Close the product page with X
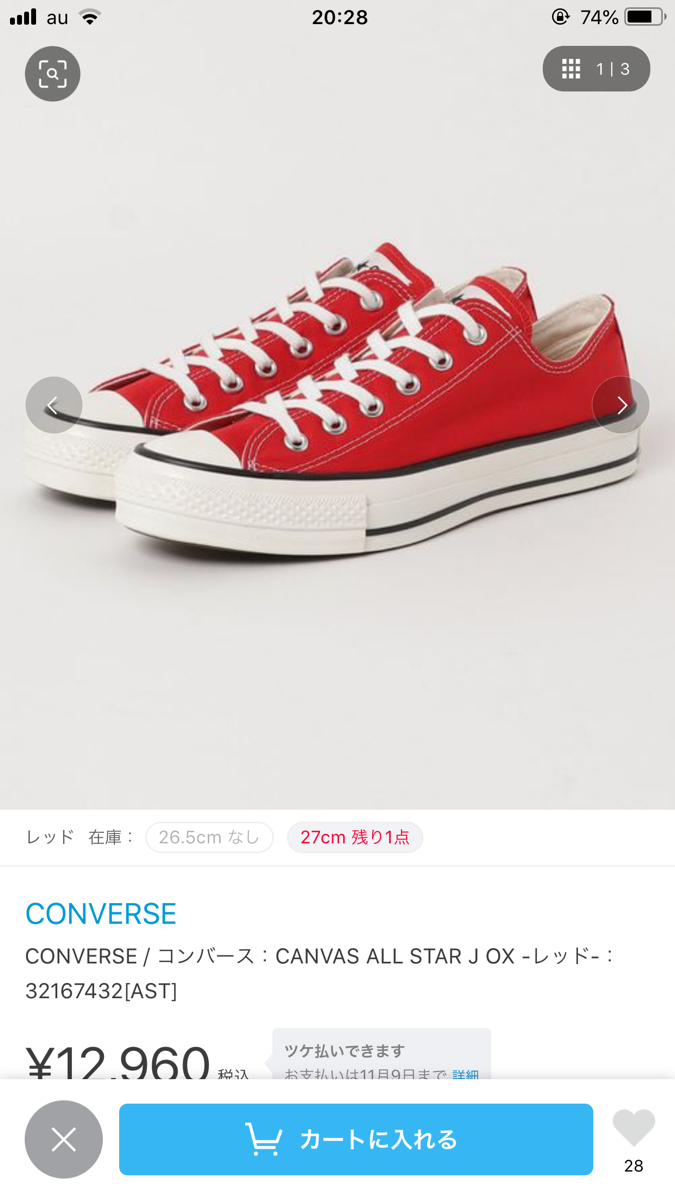675x1200 pixels. click(x=64, y=1139)
